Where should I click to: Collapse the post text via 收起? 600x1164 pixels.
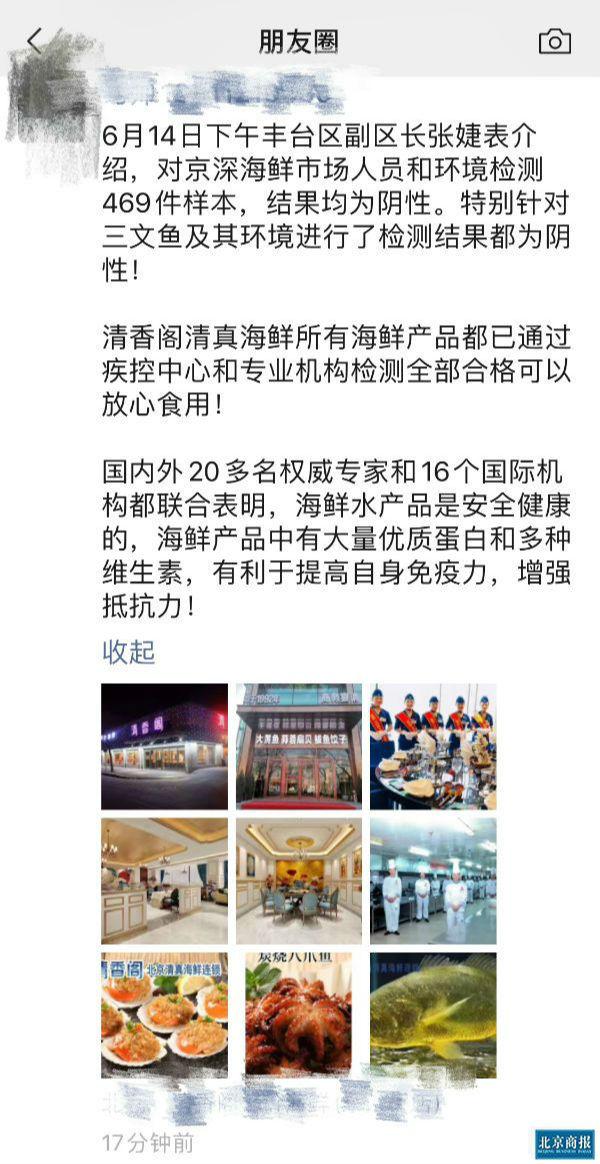(x=129, y=653)
